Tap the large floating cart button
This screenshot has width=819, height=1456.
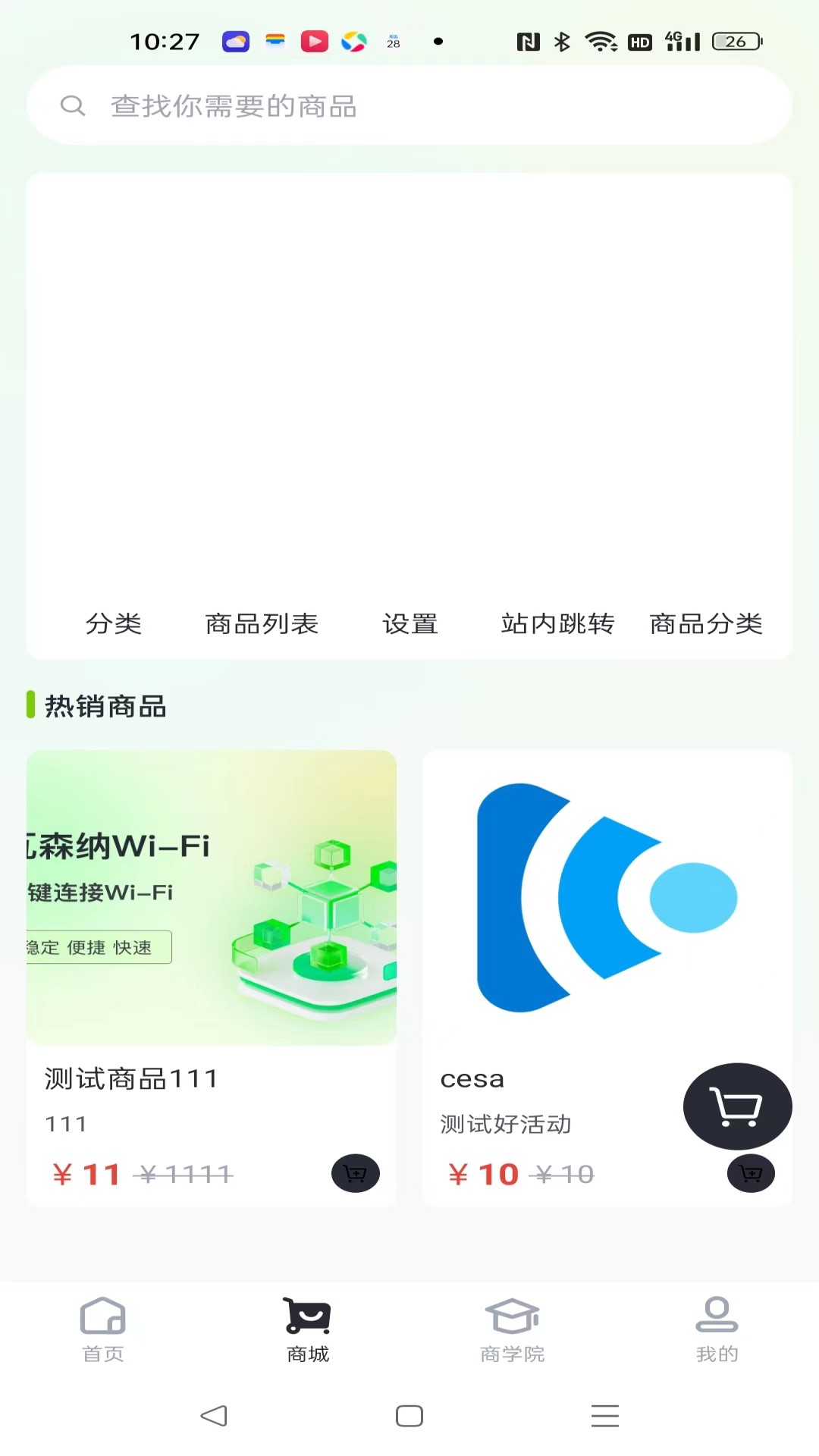[736, 1106]
